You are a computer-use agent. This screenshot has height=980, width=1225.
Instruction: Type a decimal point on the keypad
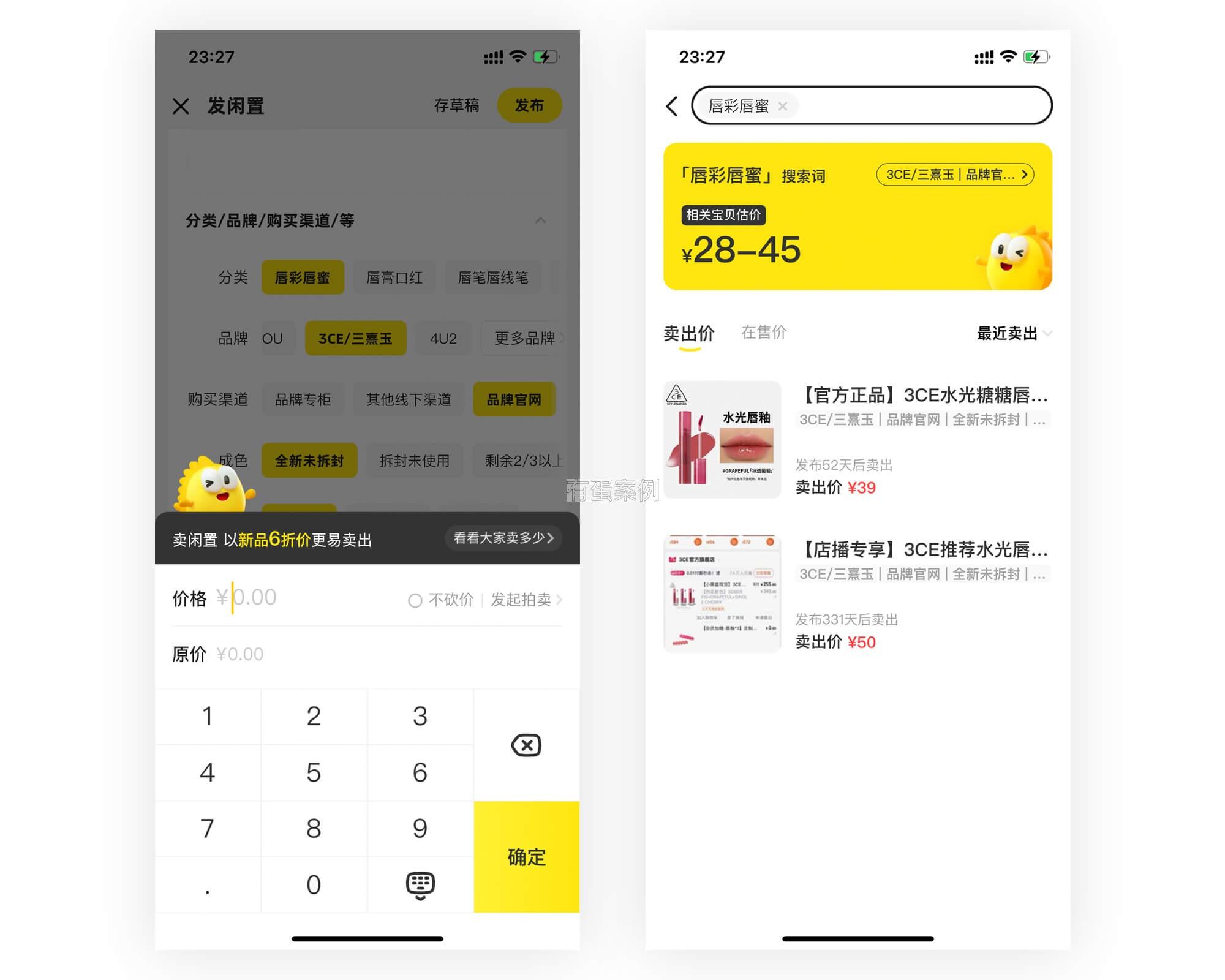(x=208, y=885)
